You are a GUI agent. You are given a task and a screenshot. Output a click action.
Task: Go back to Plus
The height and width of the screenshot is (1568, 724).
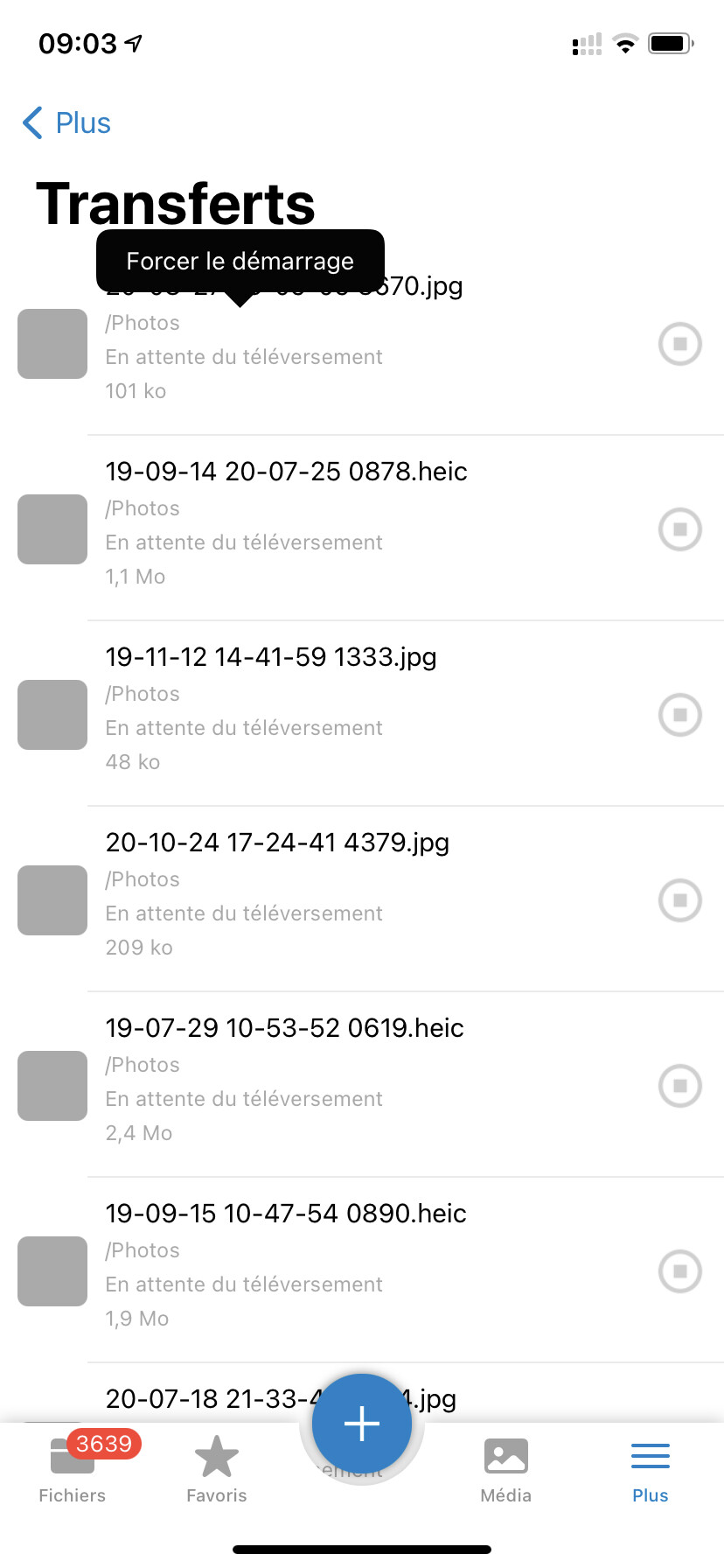pyautogui.click(x=66, y=122)
